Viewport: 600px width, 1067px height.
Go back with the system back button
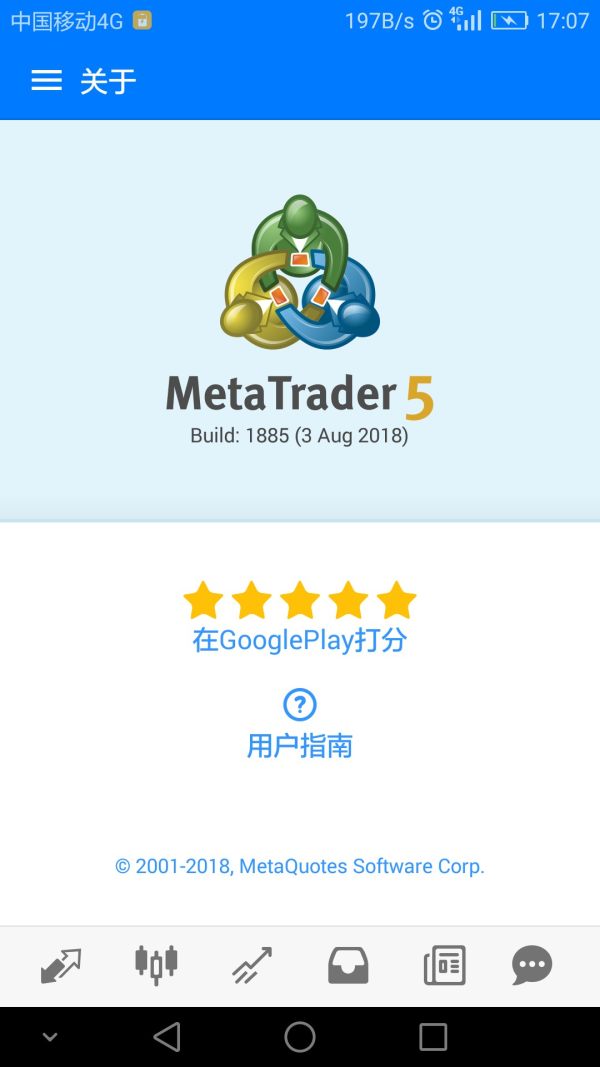(167, 1037)
